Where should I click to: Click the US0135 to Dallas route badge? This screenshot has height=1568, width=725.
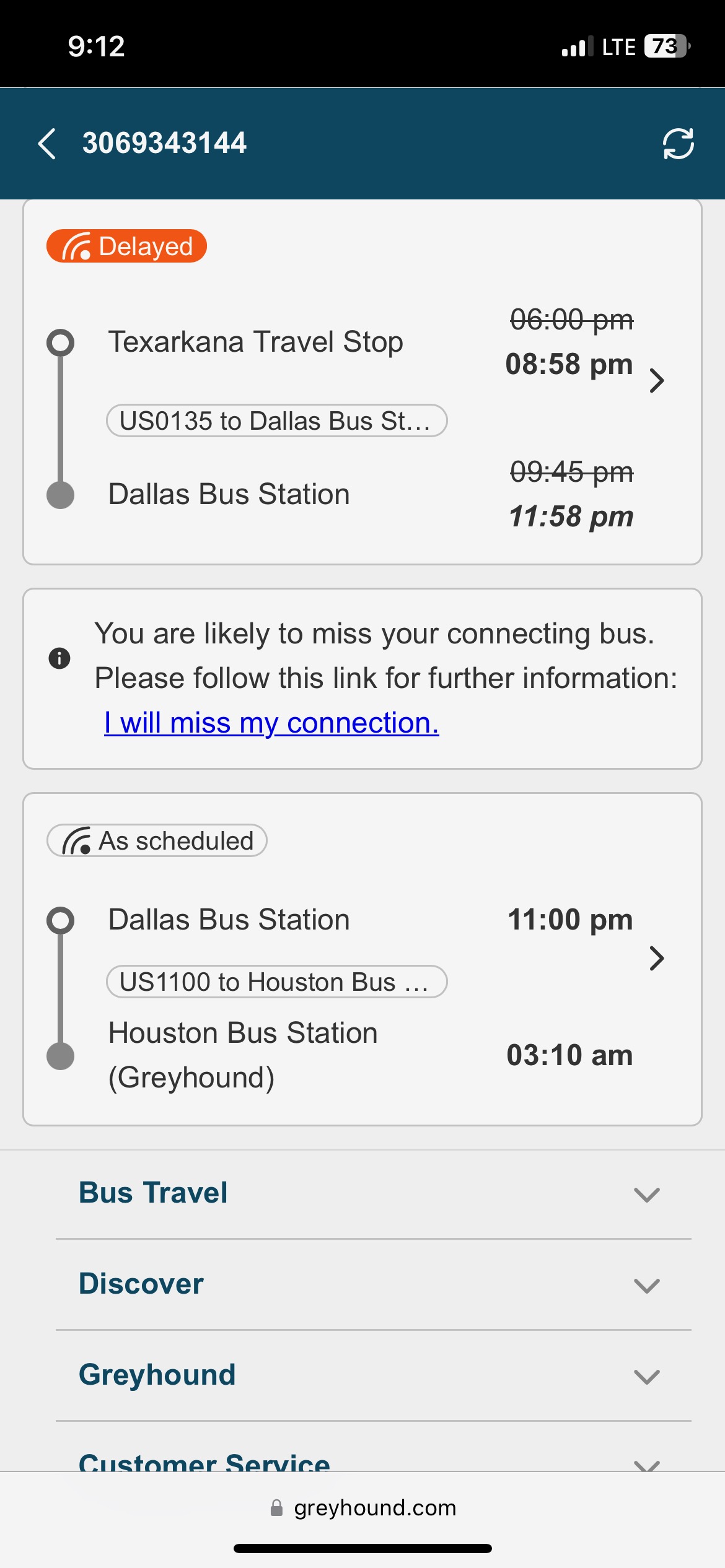point(276,420)
